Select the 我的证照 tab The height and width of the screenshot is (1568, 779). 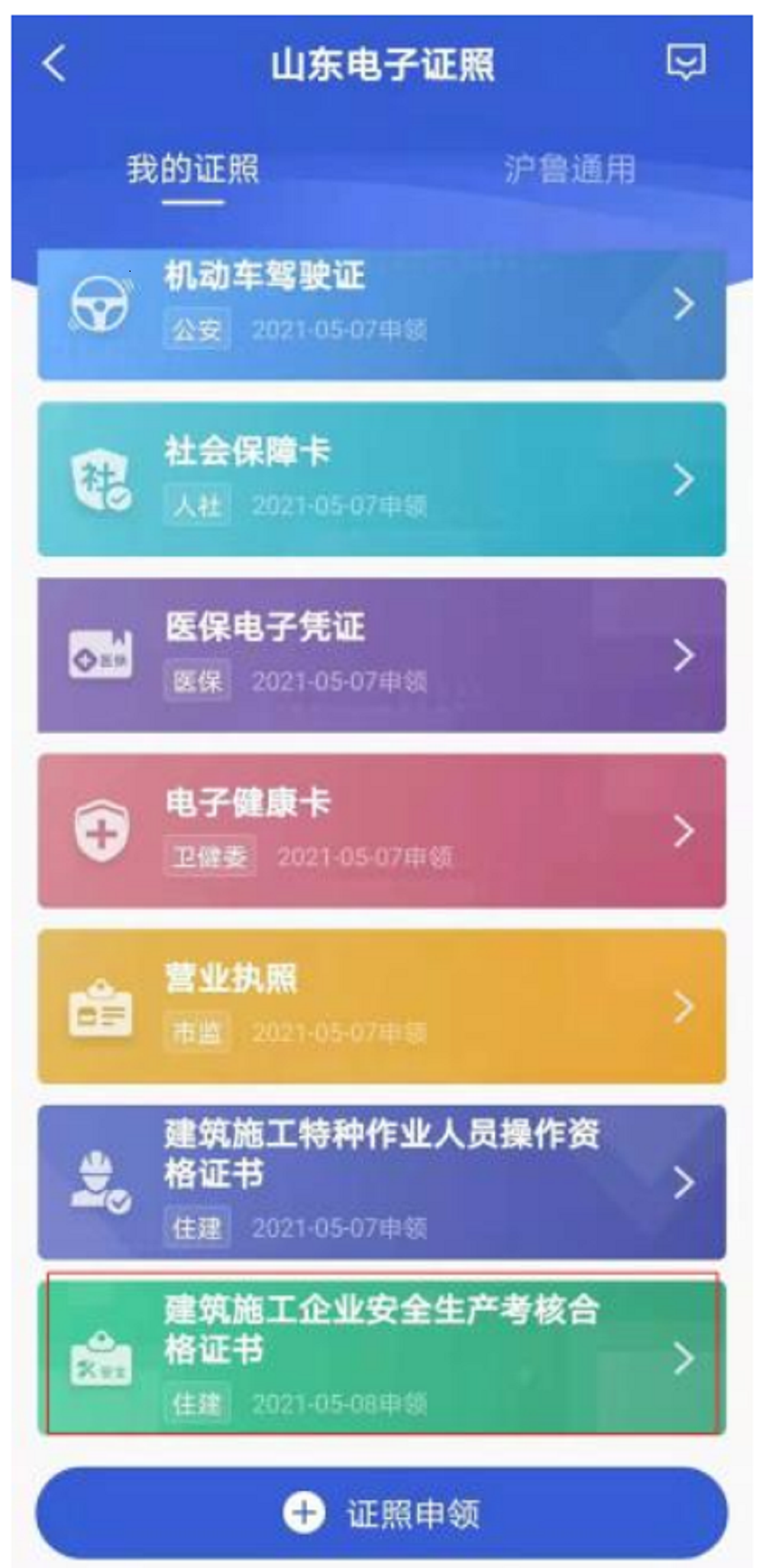coord(192,169)
